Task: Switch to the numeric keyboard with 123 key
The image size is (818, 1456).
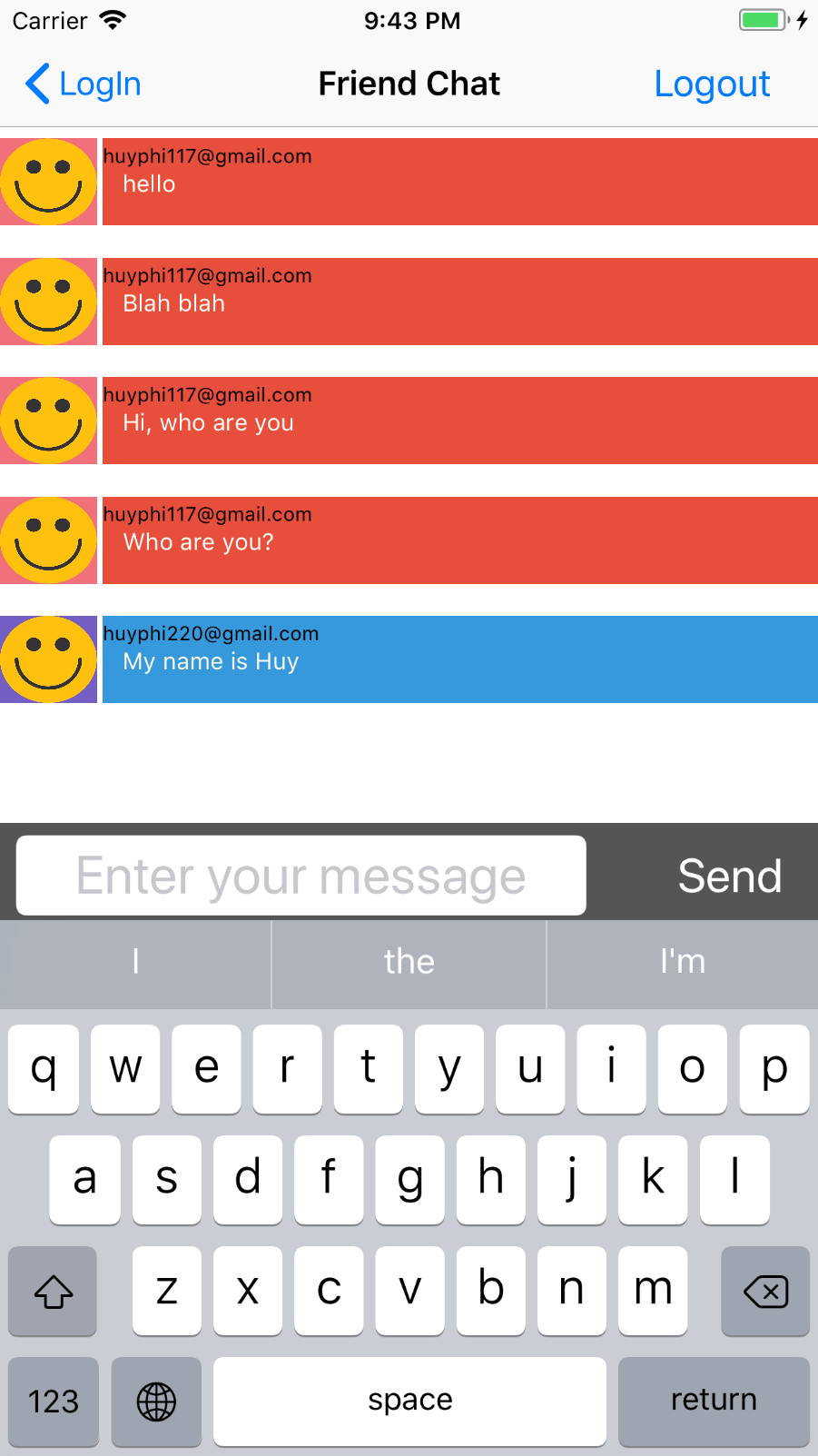Action: coord(53,1402)
